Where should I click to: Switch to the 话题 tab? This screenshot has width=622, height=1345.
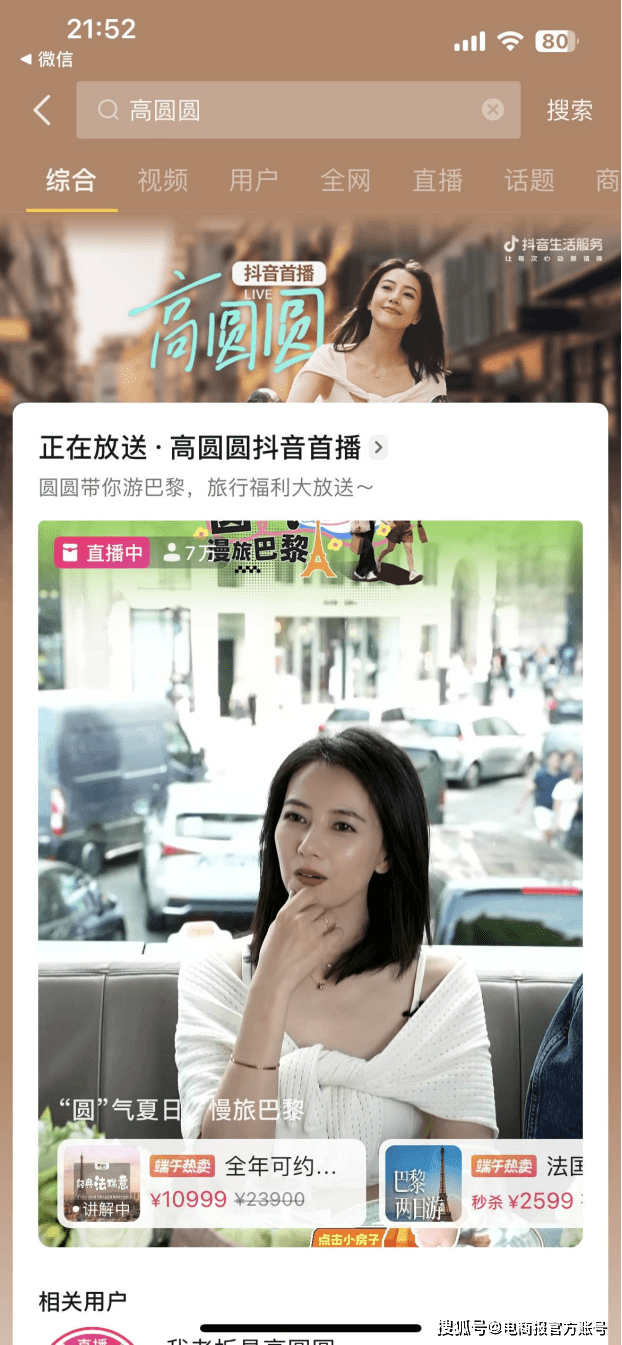click(529, 180)
